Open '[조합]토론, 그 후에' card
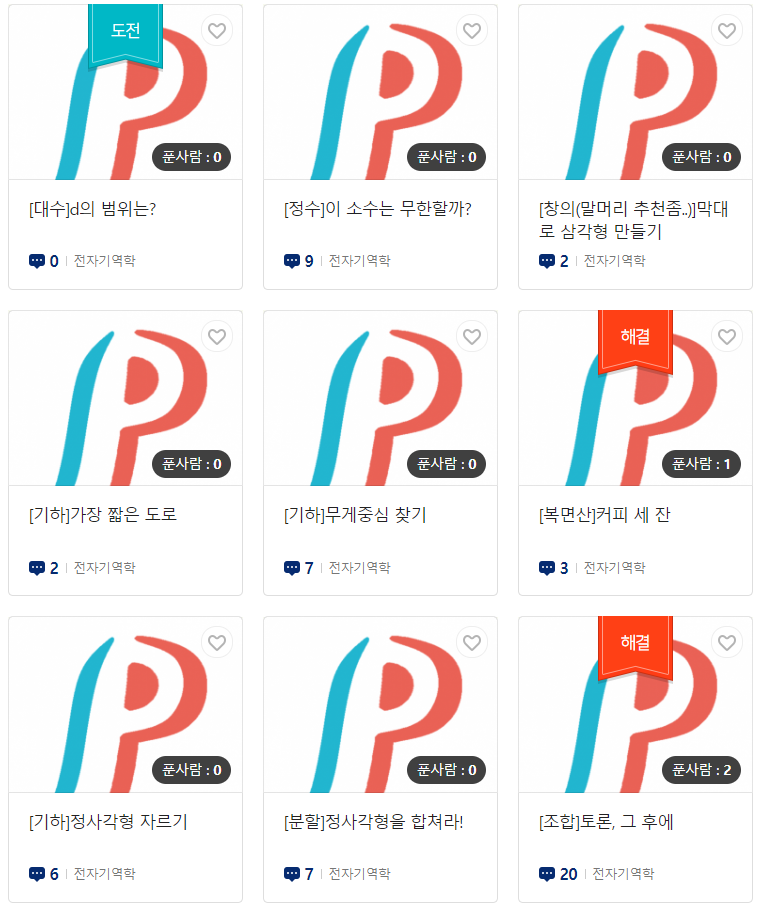The height and width of the screenshot is (909, 760). [606, 822]
